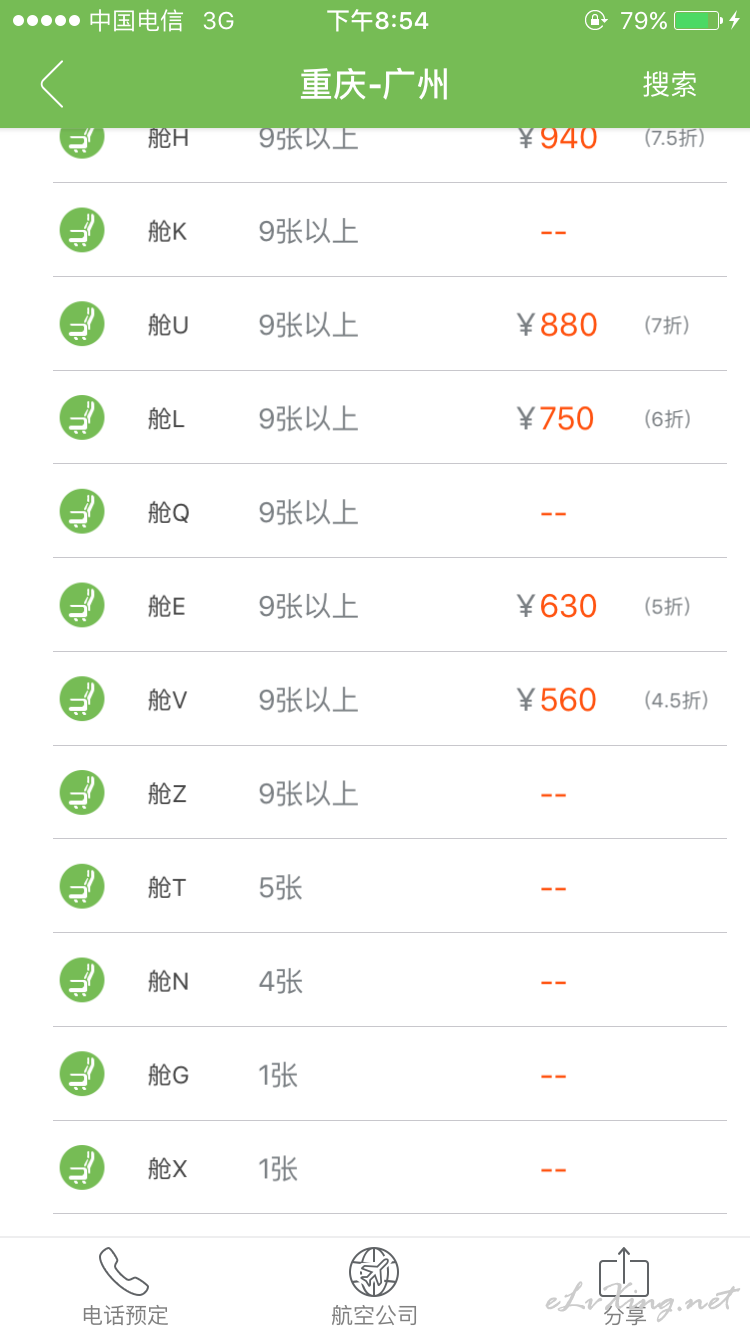Open the 舱X cabin row
This screenshot has height=1334, width=750.
pos(390,1168)
